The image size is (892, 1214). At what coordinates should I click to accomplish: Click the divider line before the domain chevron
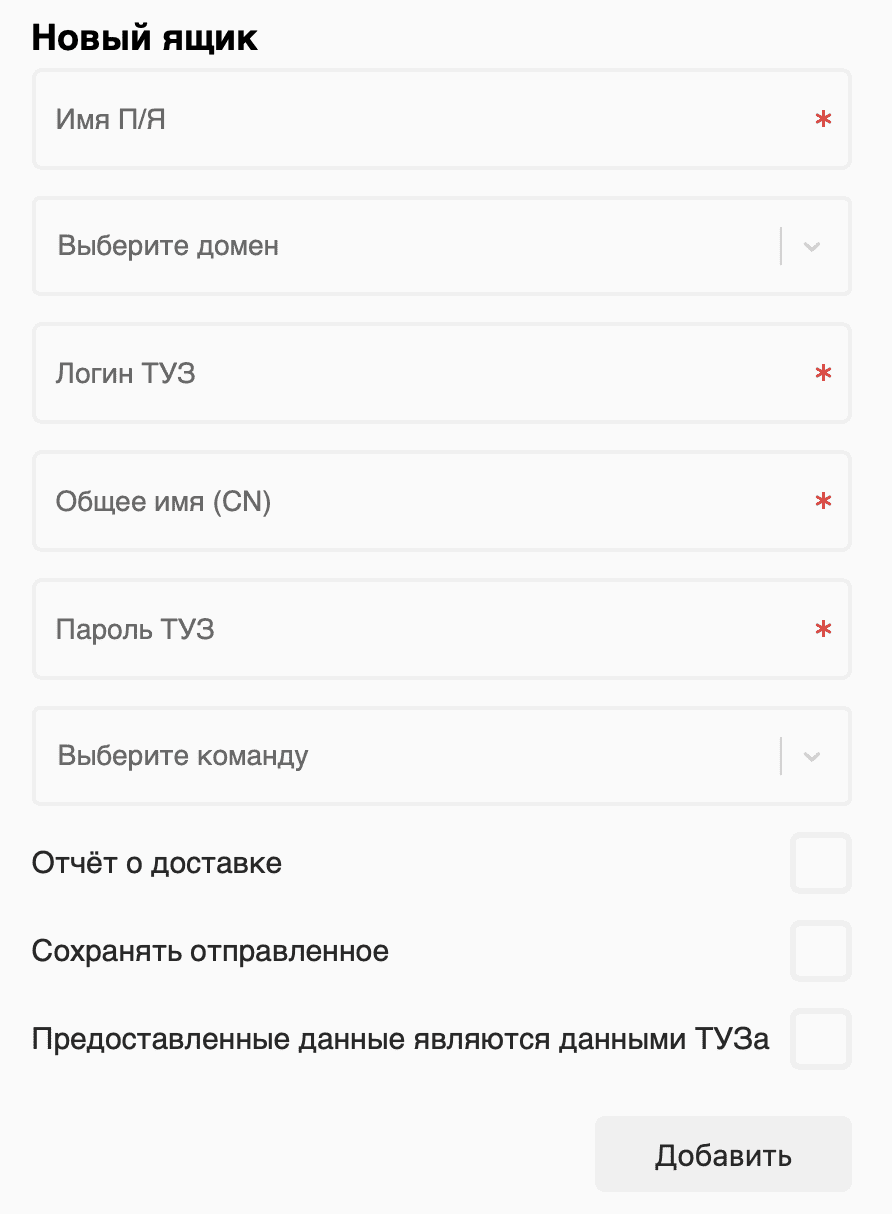780,246
